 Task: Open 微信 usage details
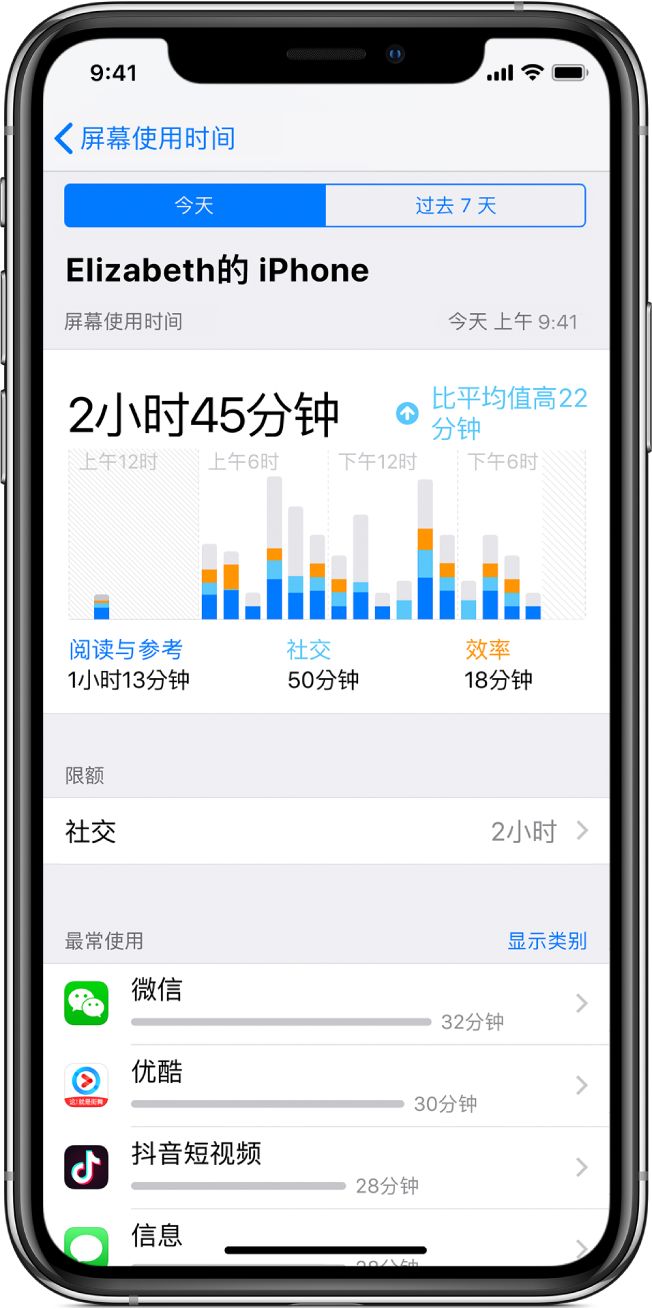pos(326,1004)
